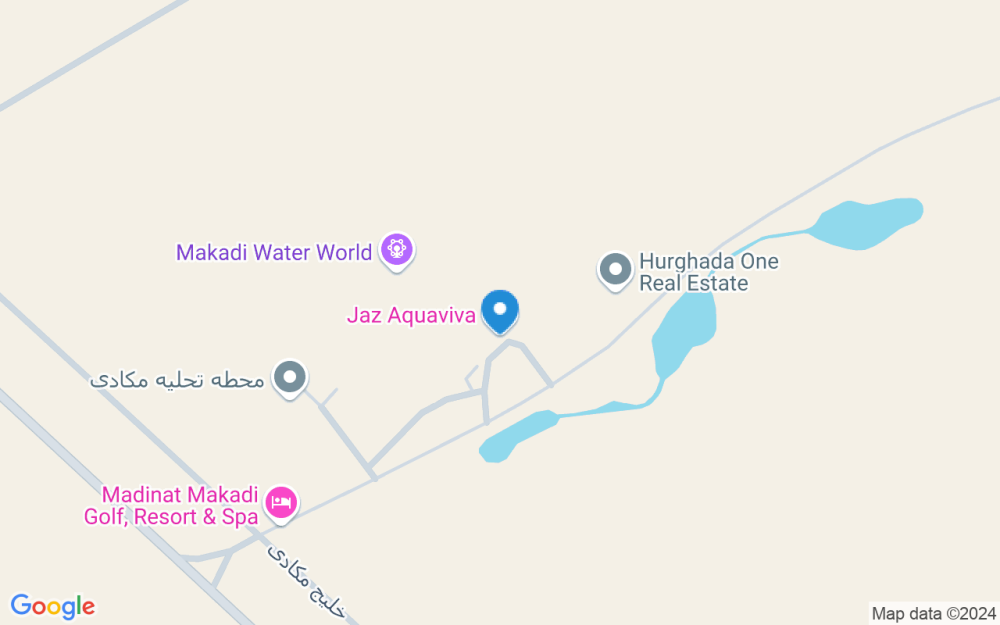The height and width of the screenshot is (625, 1000).
Task: Tap the Hurghada One Real Estate marker
Action: pyautogui.click(x=614, y=269)
